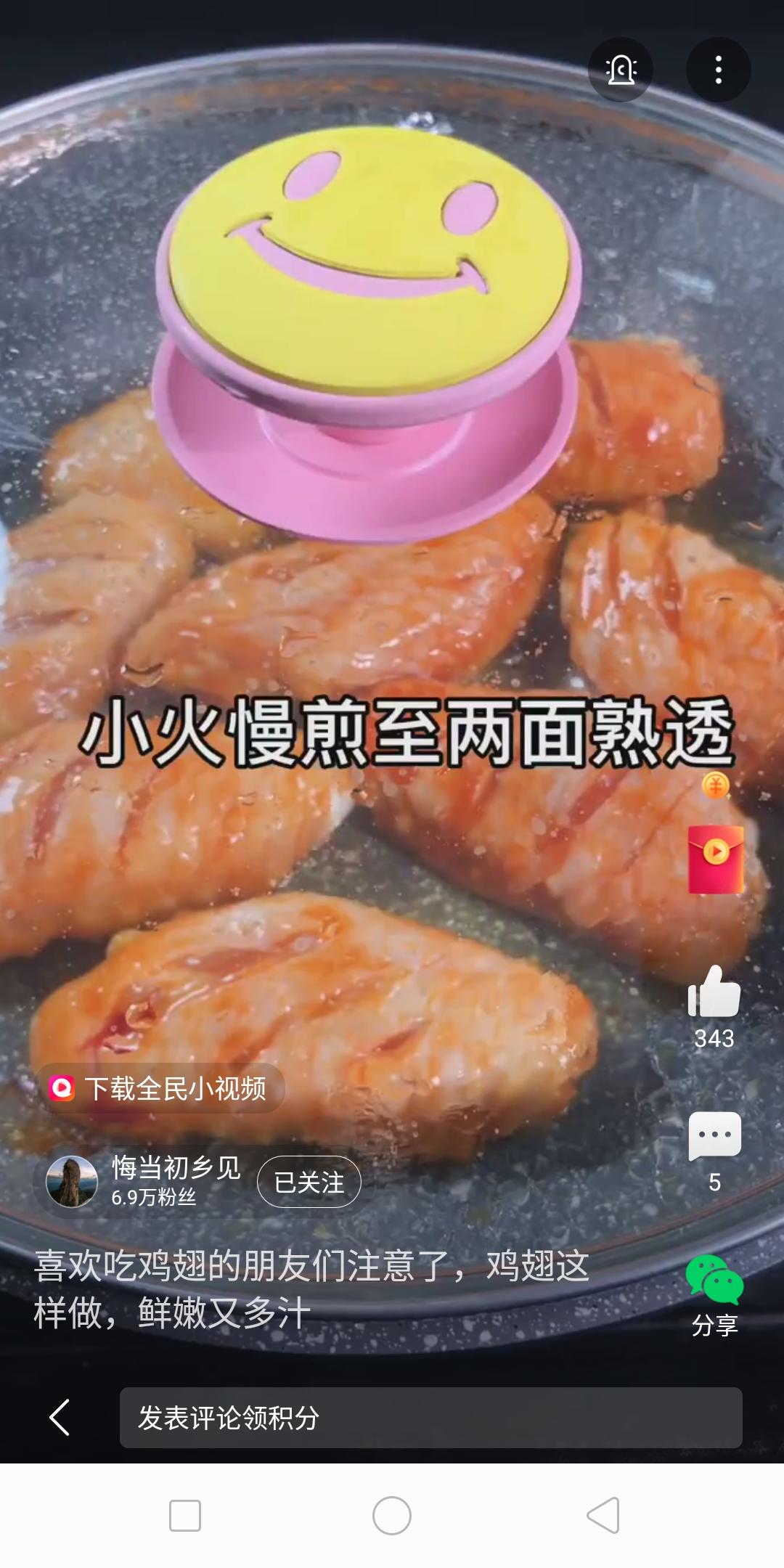
Task: Open the three-dot overflow menu
Action: [x=718, y=70]
